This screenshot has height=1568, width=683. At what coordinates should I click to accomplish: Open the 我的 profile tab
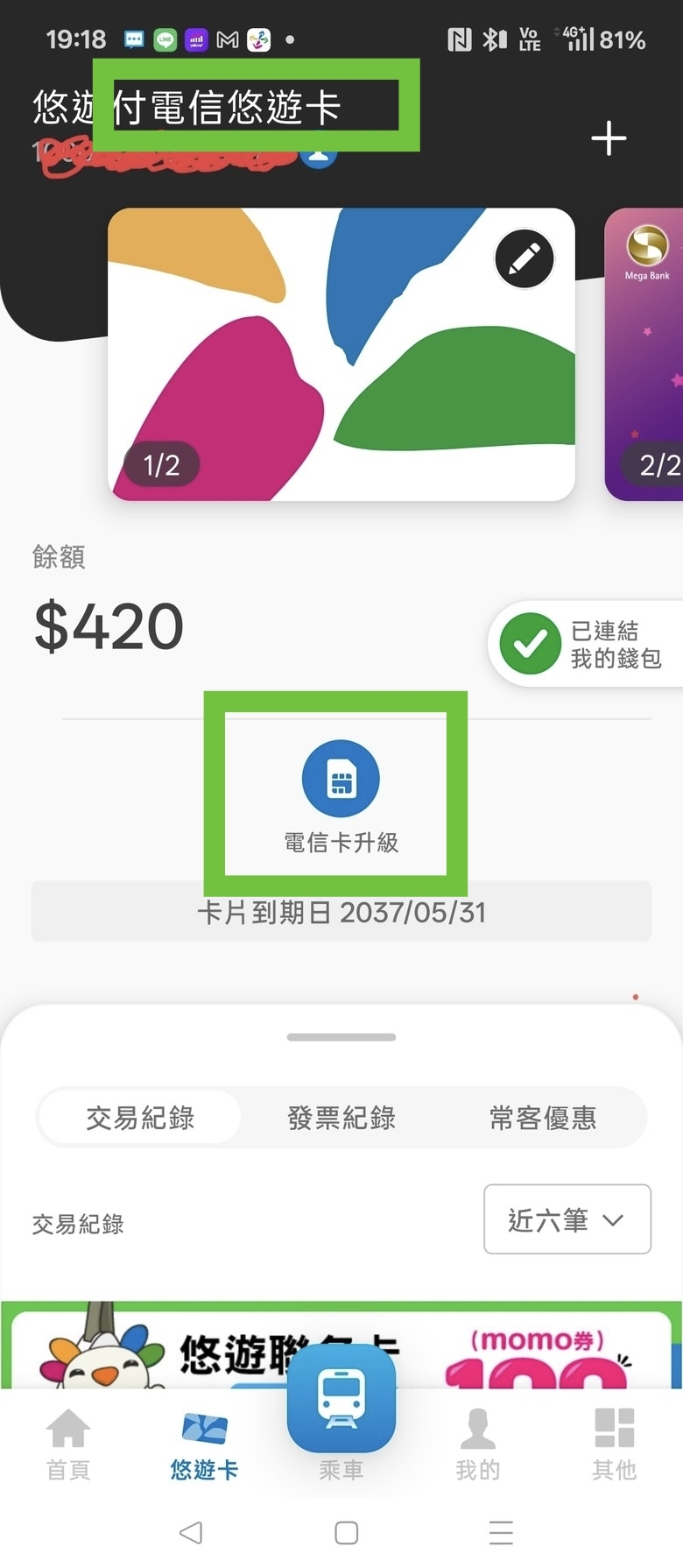click(477, 1444)
